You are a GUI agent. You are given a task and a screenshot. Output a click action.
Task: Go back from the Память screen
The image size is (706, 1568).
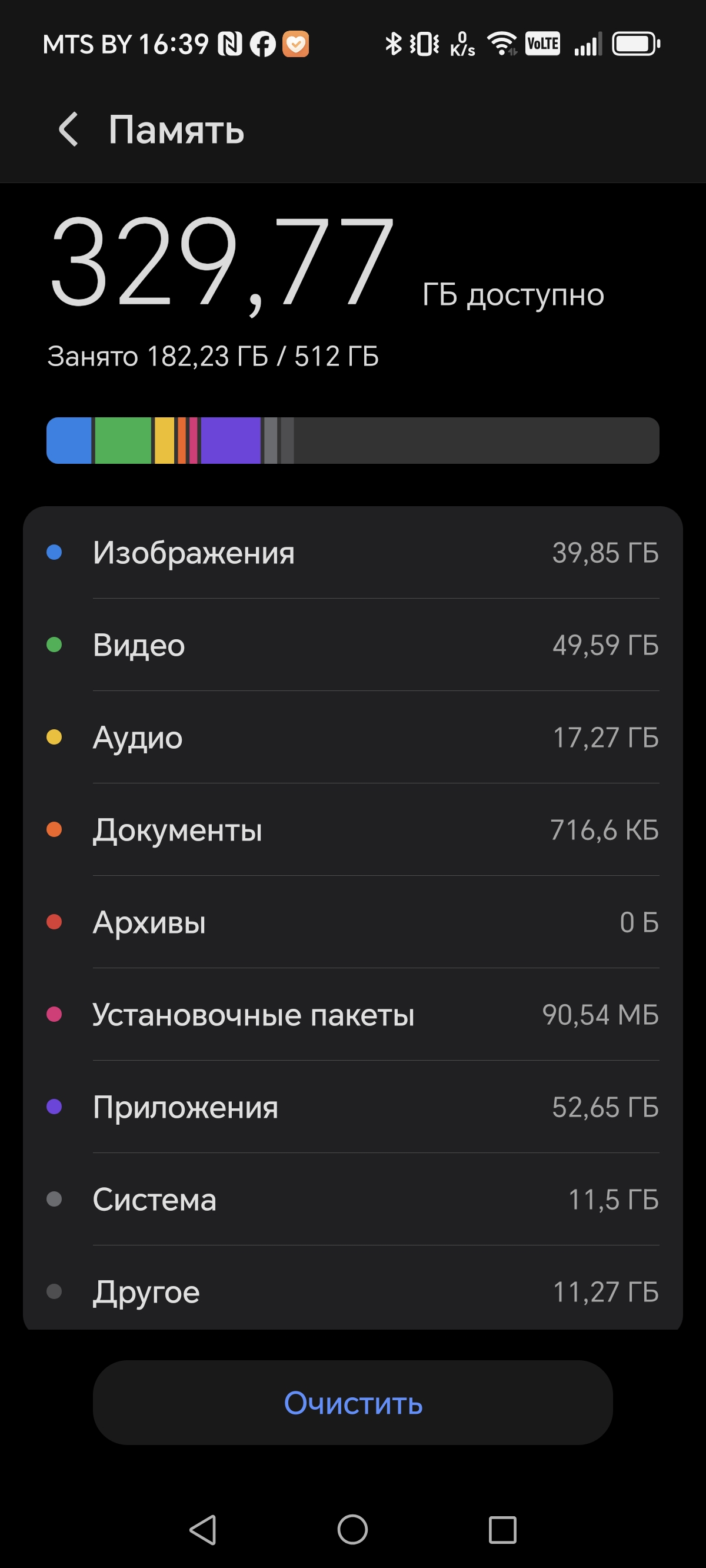point(69,129)
